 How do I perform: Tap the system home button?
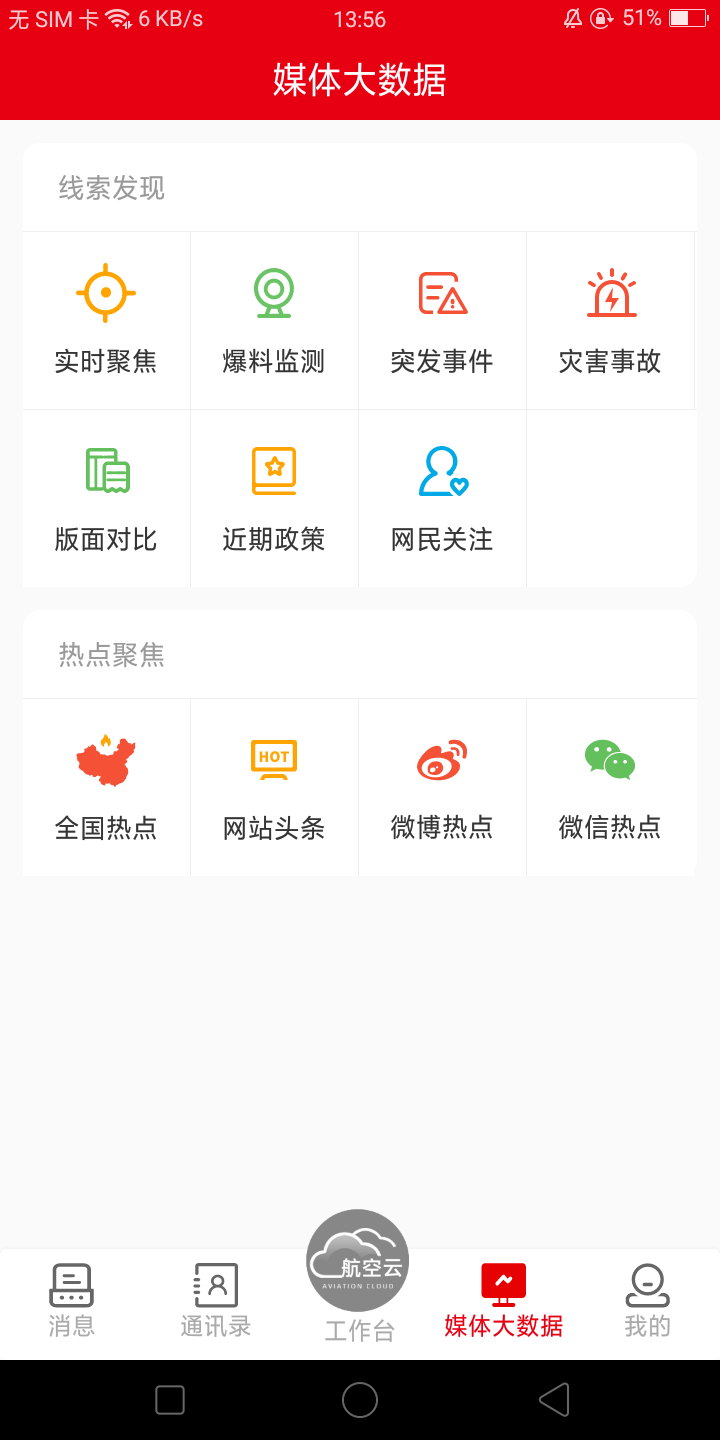click(360, 1400)
